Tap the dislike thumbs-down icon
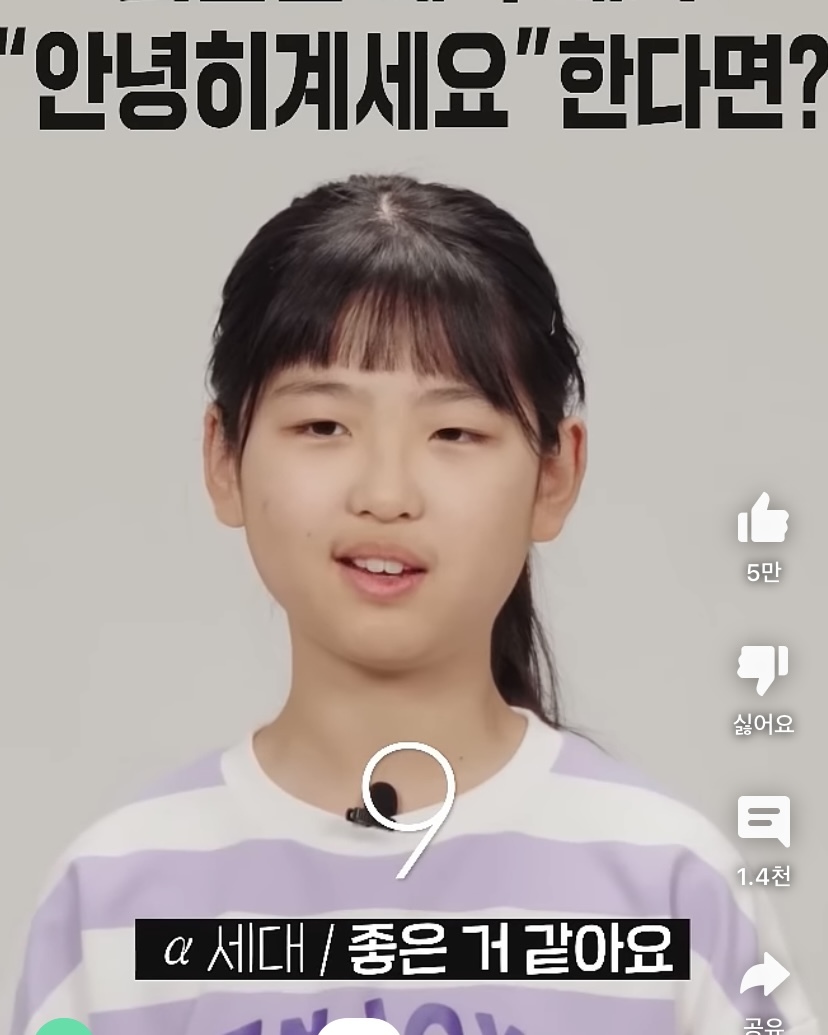The image size is (828, 1035). (763, 669)
